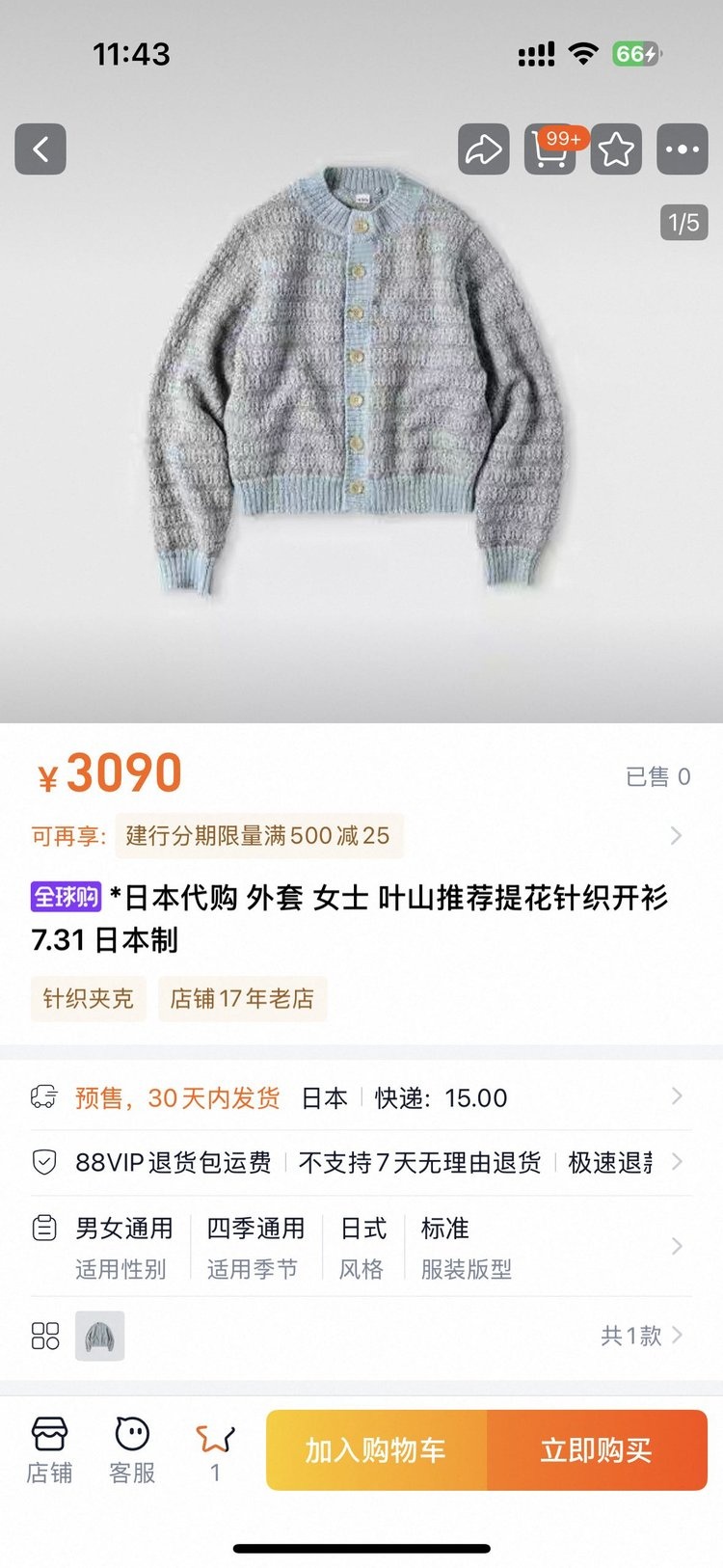Add this item to favorites
The width and height of the screenshot is (723, 1568).
616,149
